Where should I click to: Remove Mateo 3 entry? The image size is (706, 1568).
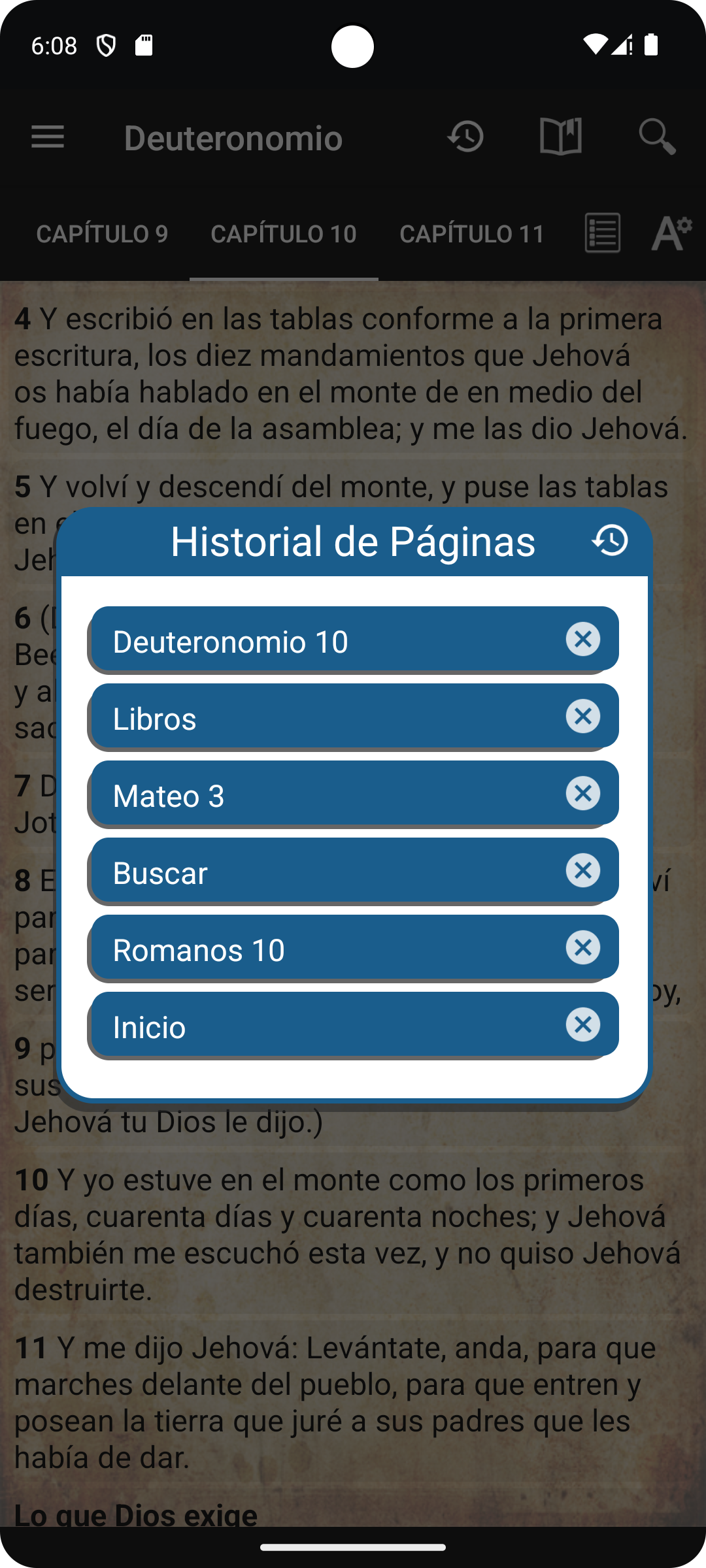click(583, 793)
